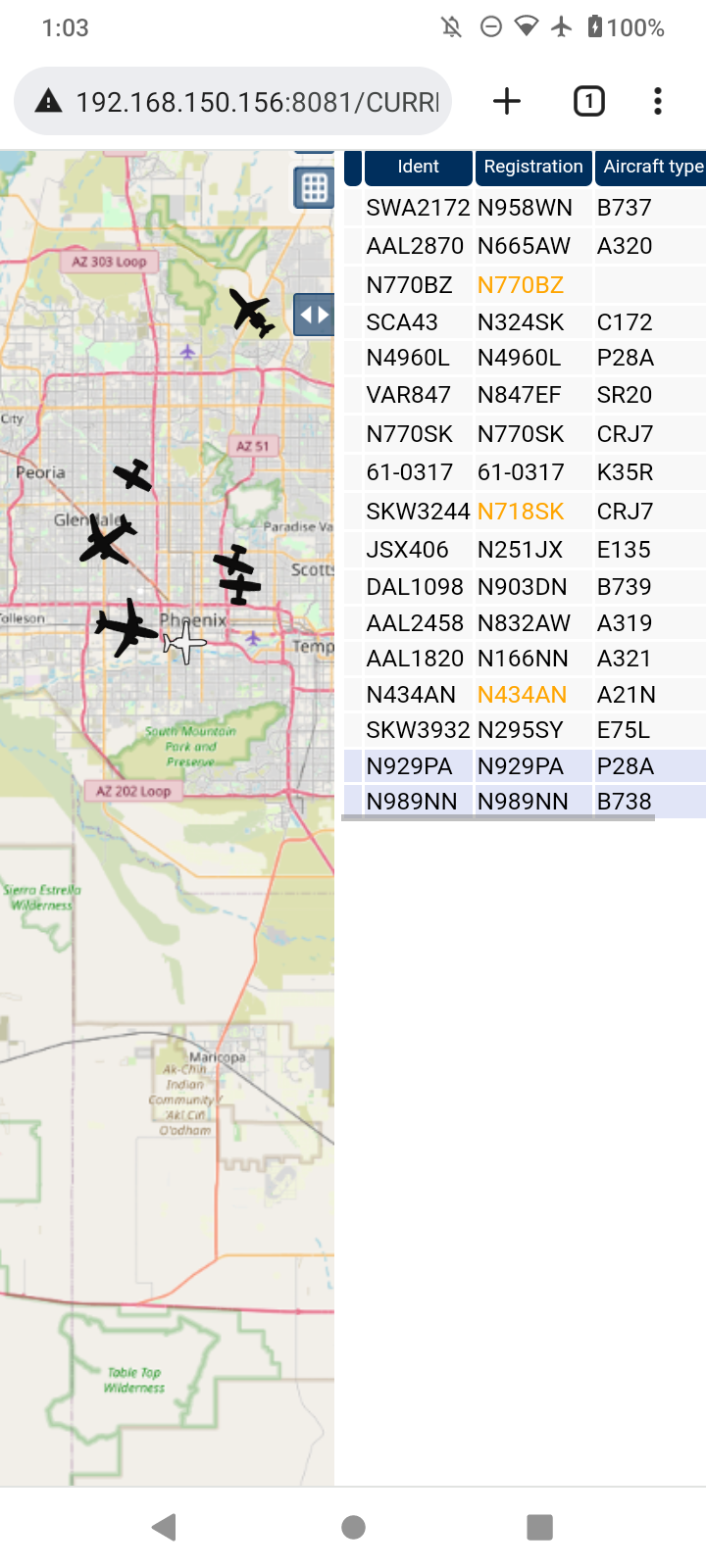Image resolution: width=706 pixels, height=1568 pixels.
Task: Select the white aircraft icon near Phoenix
Action: click(183, 643)
